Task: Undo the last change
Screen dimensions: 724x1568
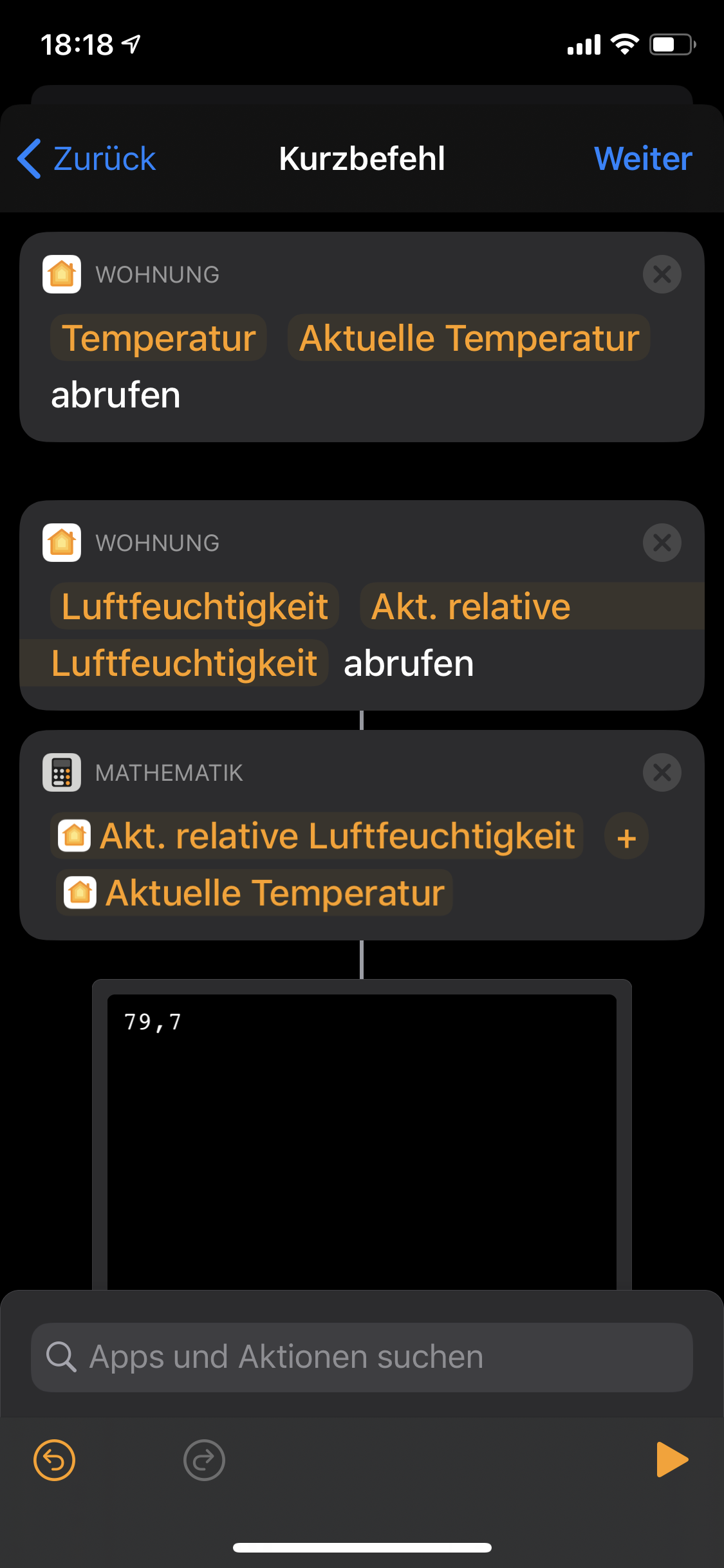Action: coord(54,1460)
